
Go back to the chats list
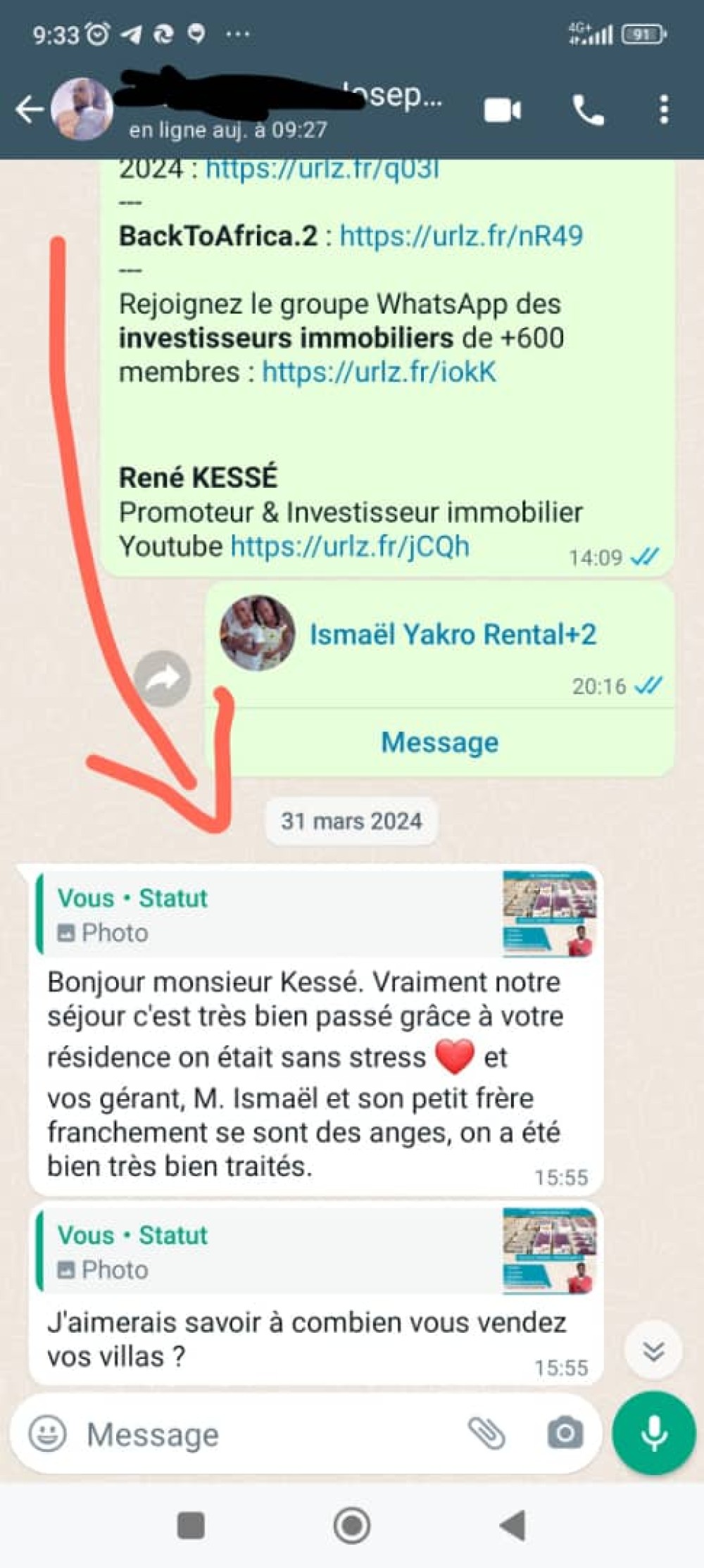coord(28,110)
